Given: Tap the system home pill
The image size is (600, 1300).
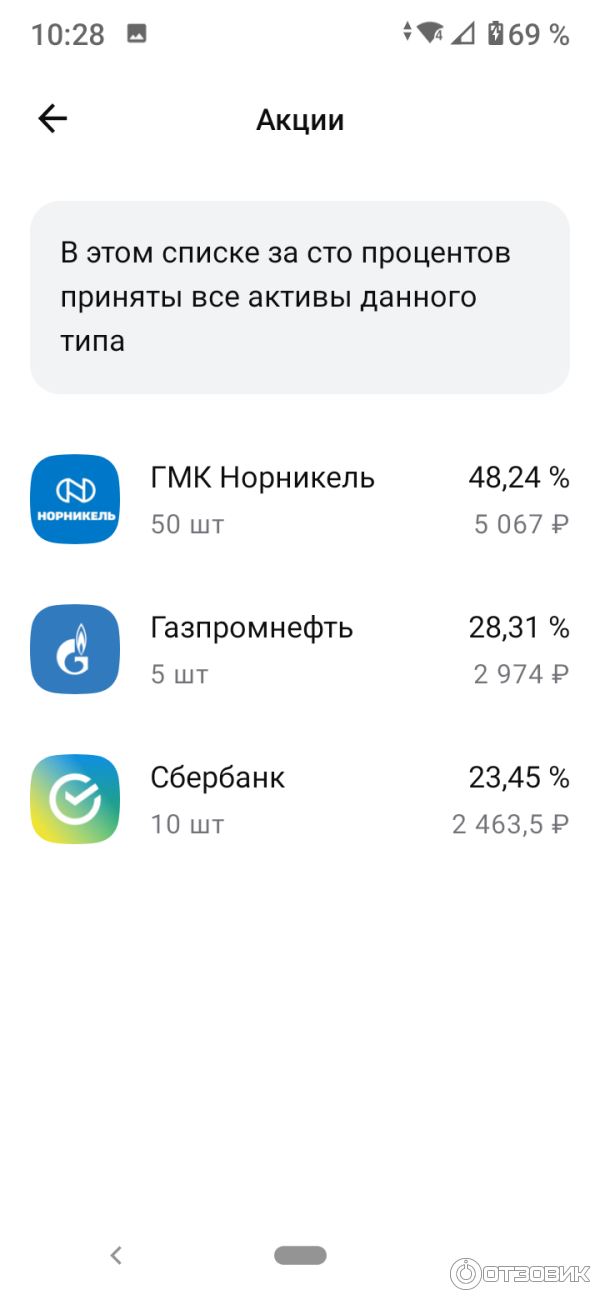Looking at the screenshot, I should [x=300, y=1255].
